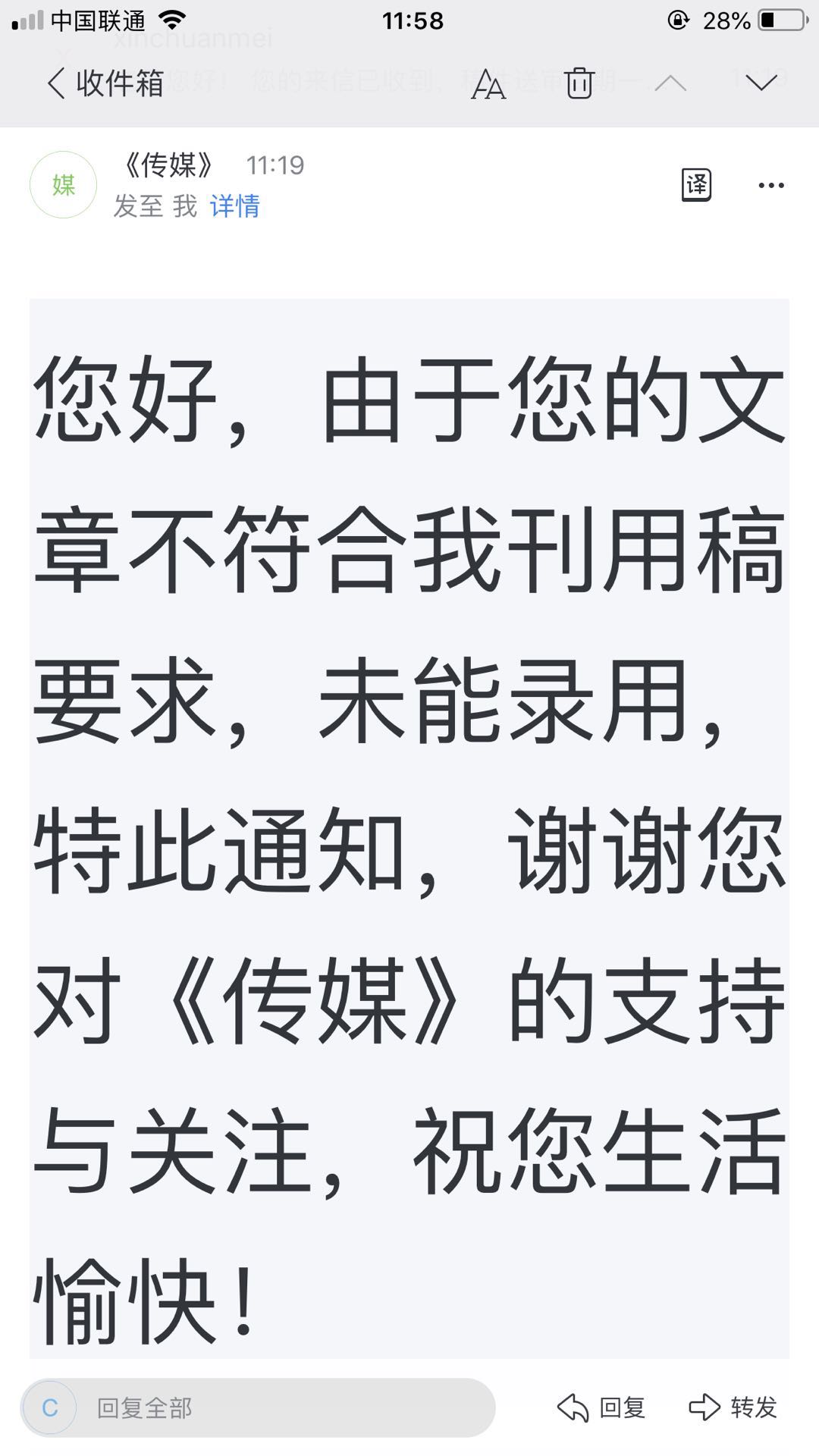Open the three-dot more menu

pyautogui.click(x=771, y=185)
